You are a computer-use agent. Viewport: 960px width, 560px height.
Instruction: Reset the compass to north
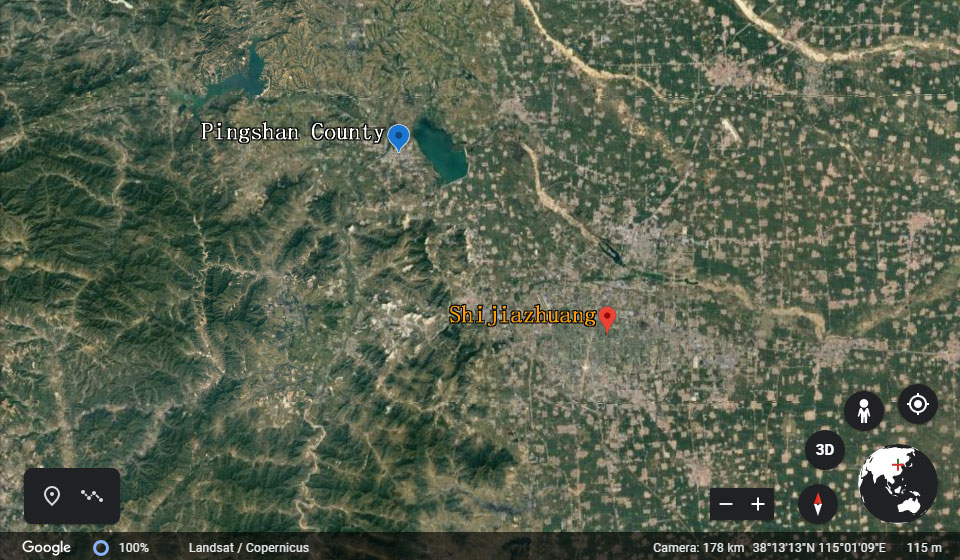click(818, 504)
